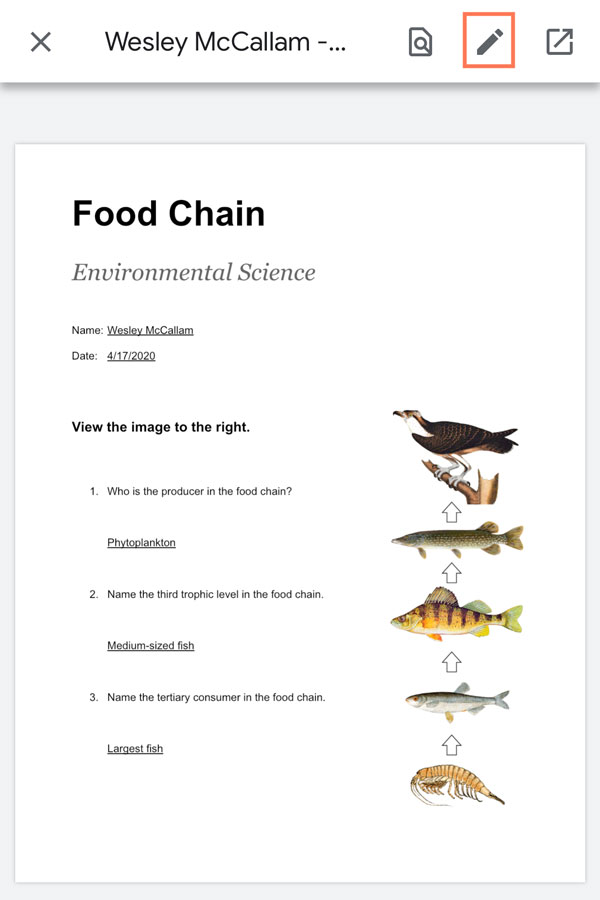Search within the document
Screen dimensions: 600x900
(421, 42)
